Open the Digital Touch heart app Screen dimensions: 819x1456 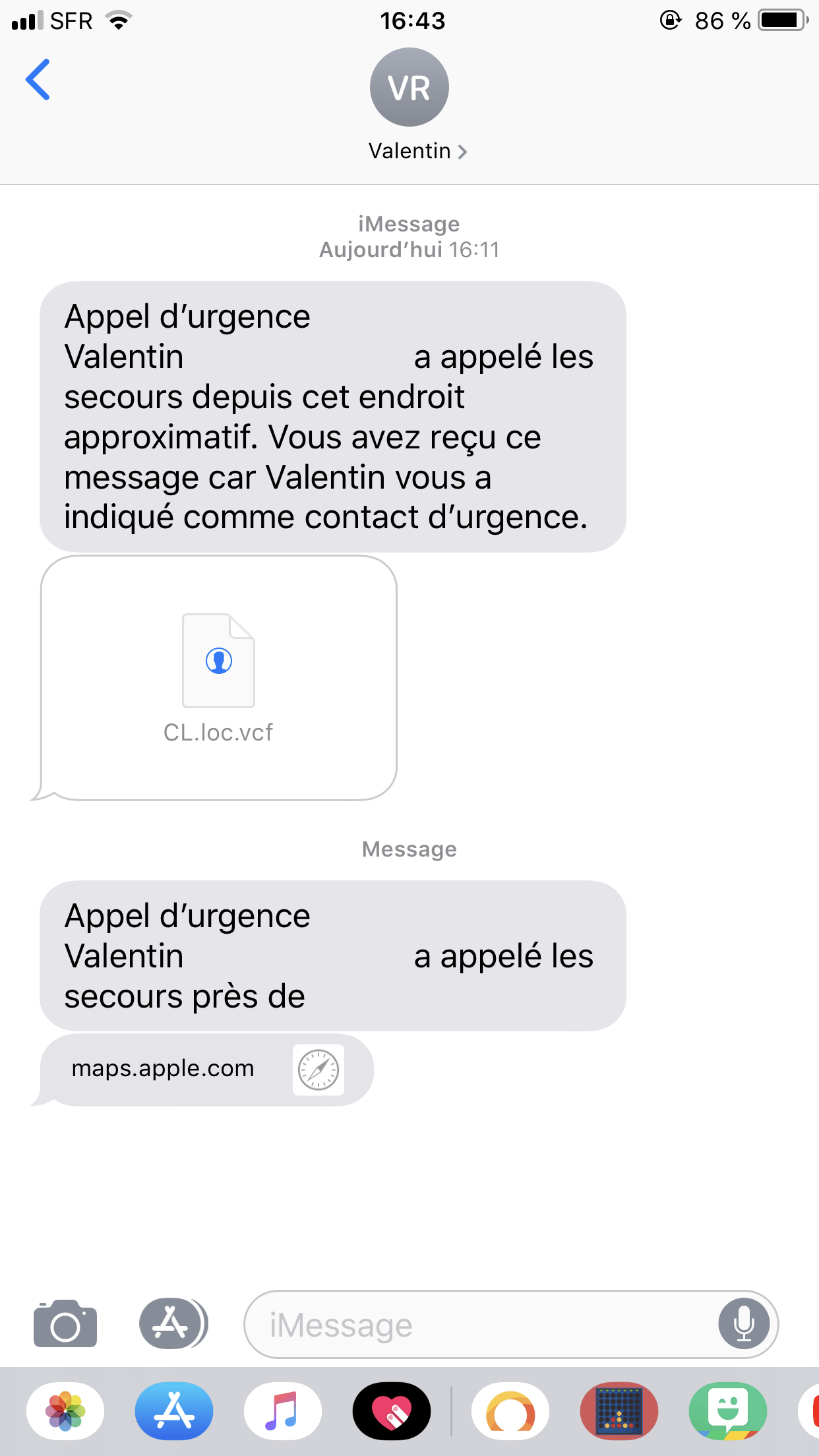click(392, 1410)
